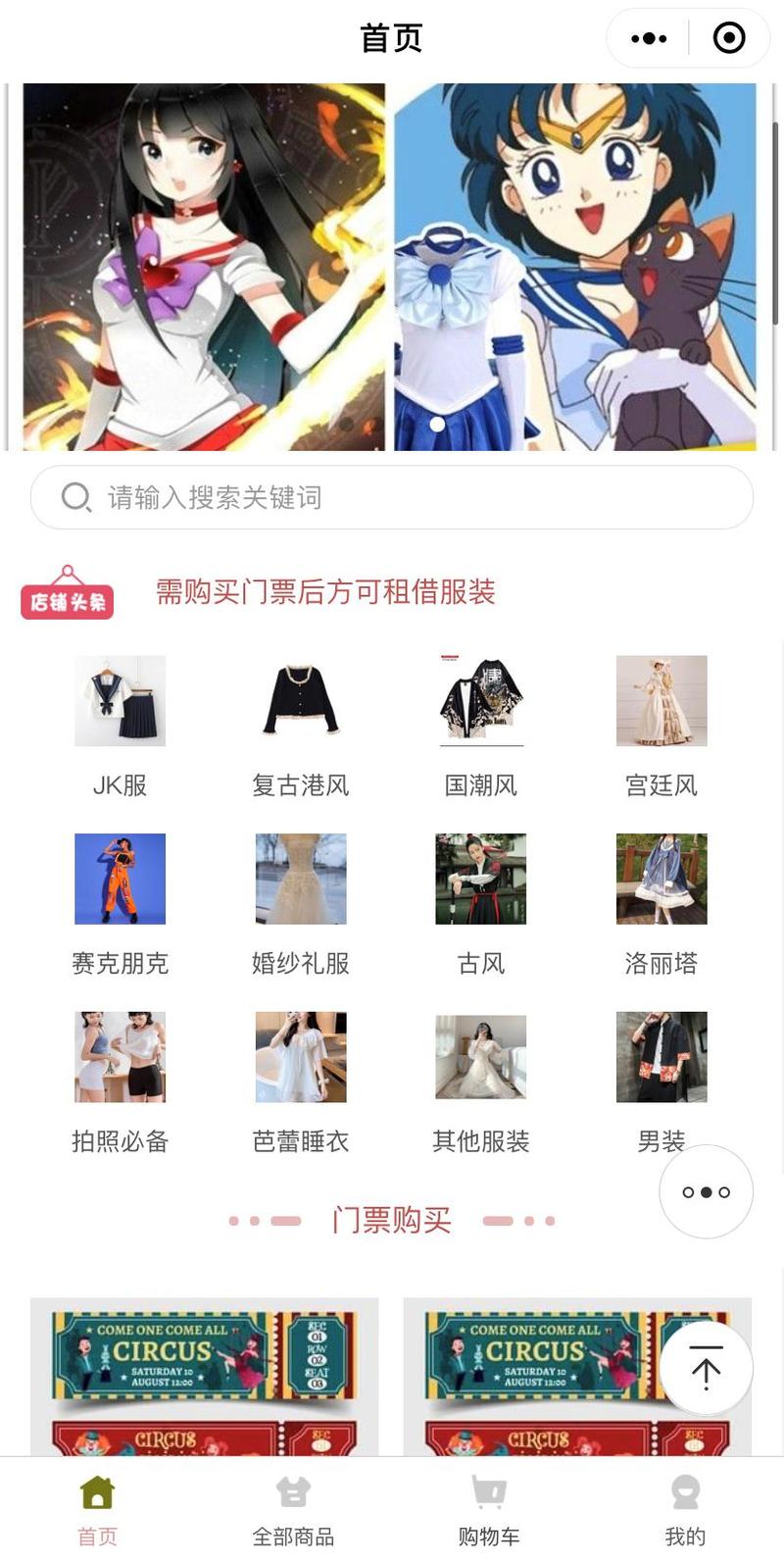
Task: Jump back to top with the arrow button
Action: pyautogui.click(x=706, y=1368)
